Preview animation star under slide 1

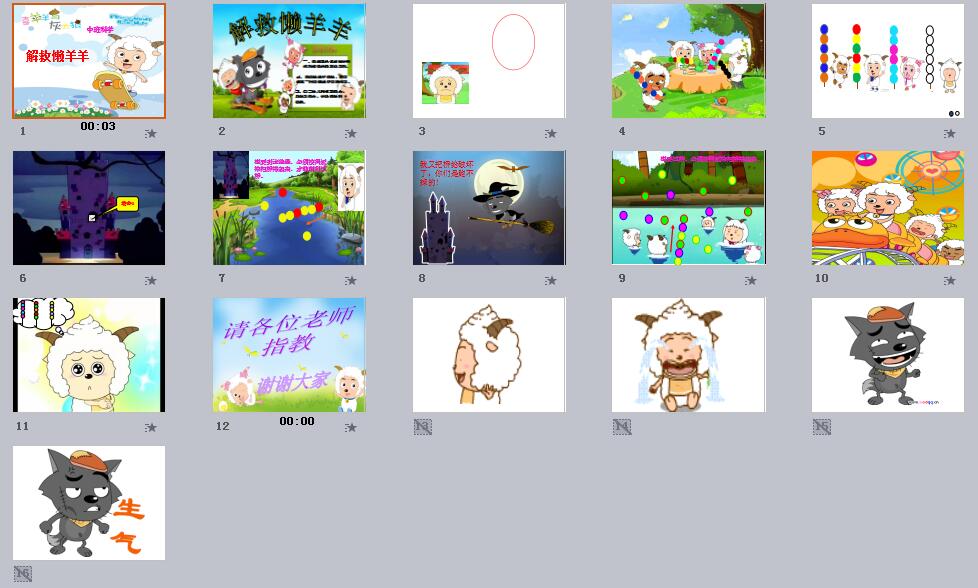pyautogui.click(x=151, y=133)
